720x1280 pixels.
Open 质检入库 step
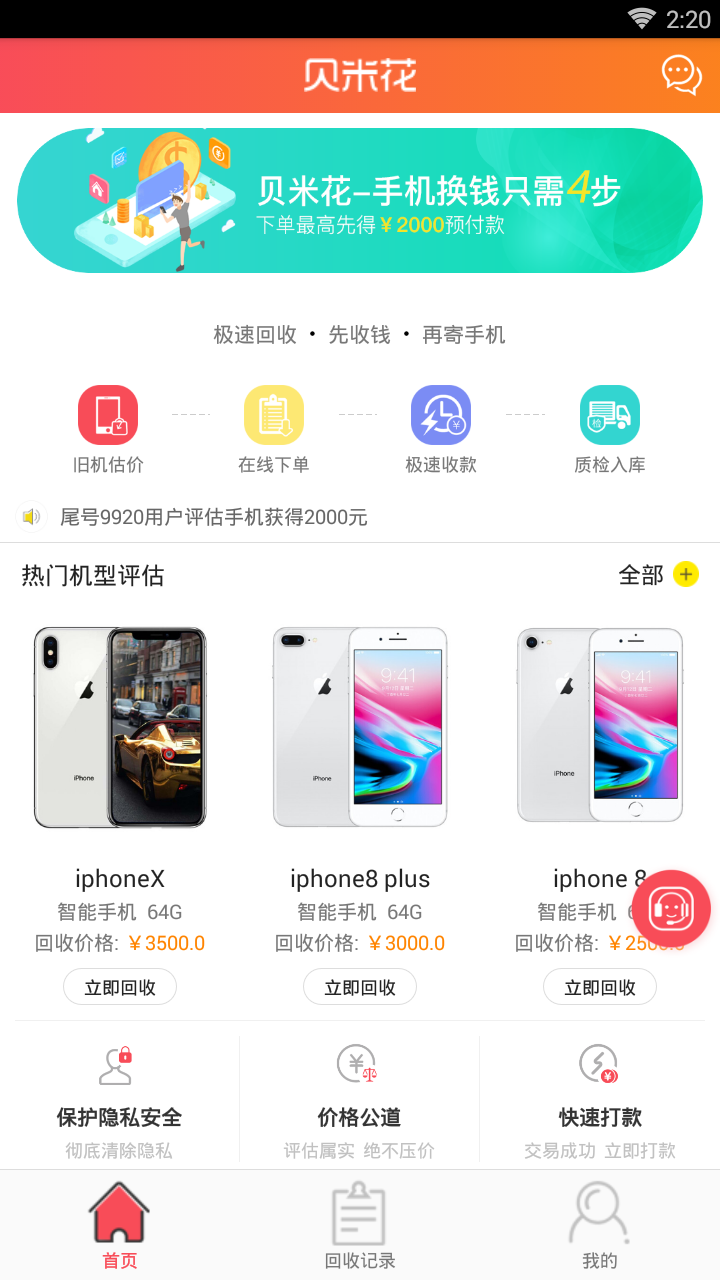[x=609, y=415]
